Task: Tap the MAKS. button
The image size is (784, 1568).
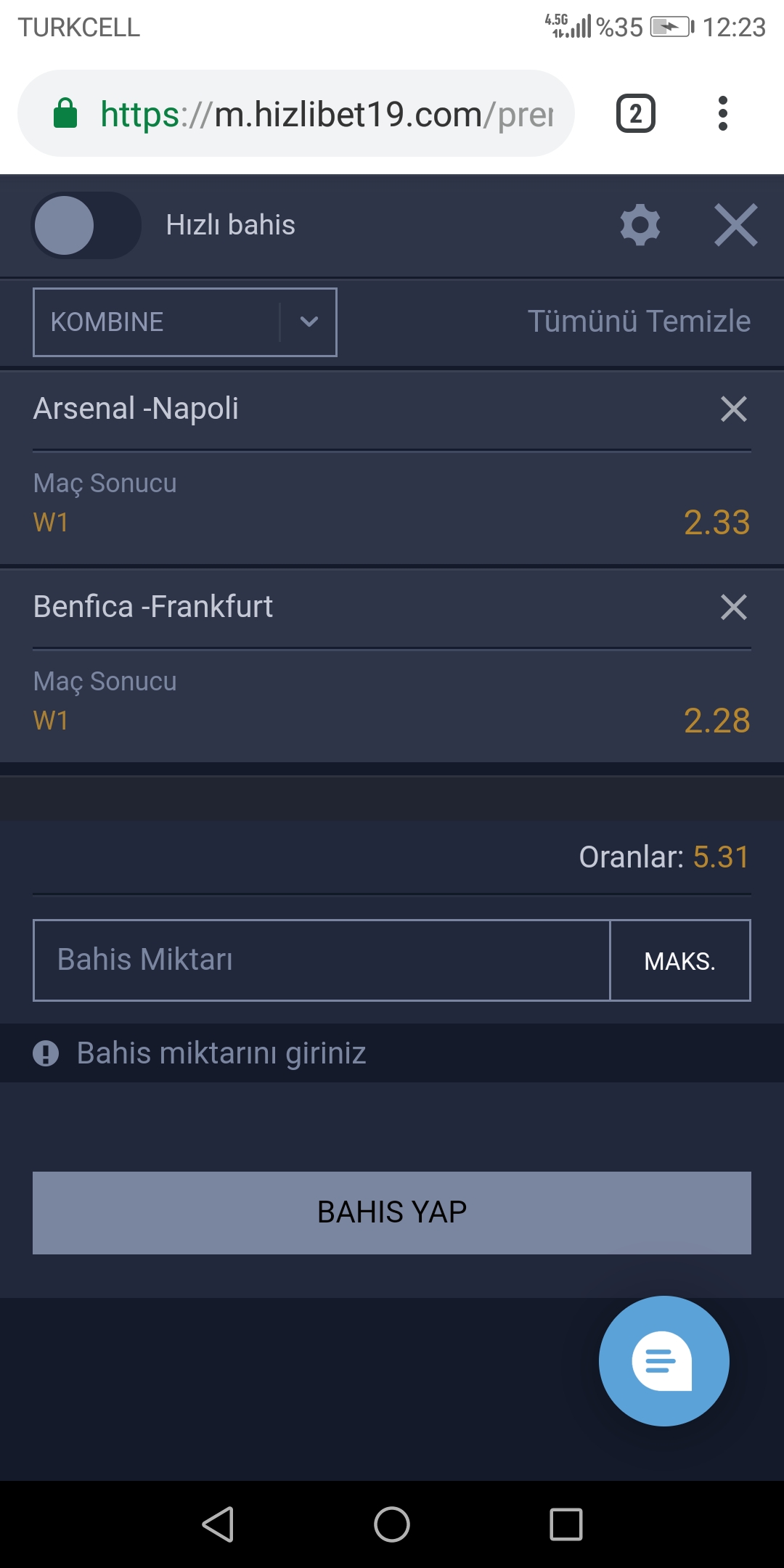Action: (680, 960)
